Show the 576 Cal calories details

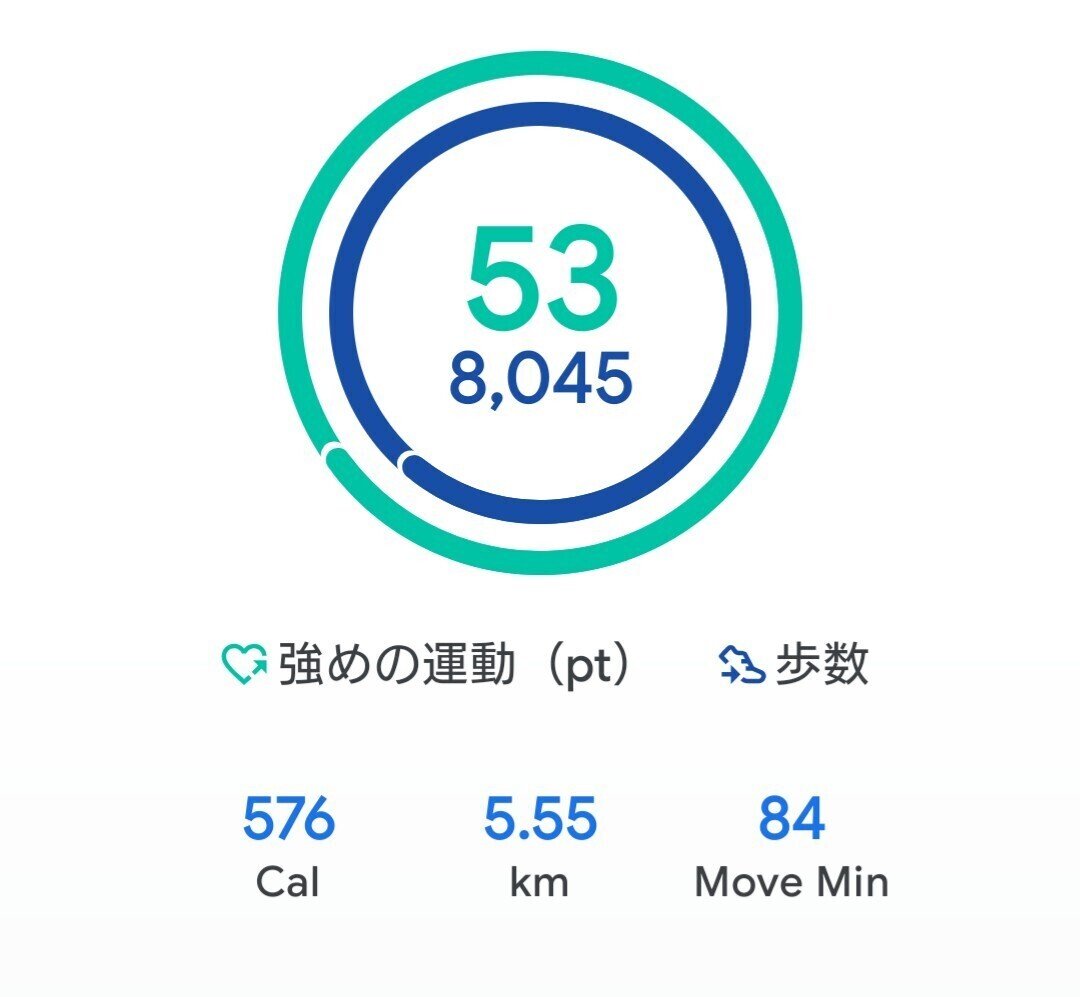(x=288, y=845)
